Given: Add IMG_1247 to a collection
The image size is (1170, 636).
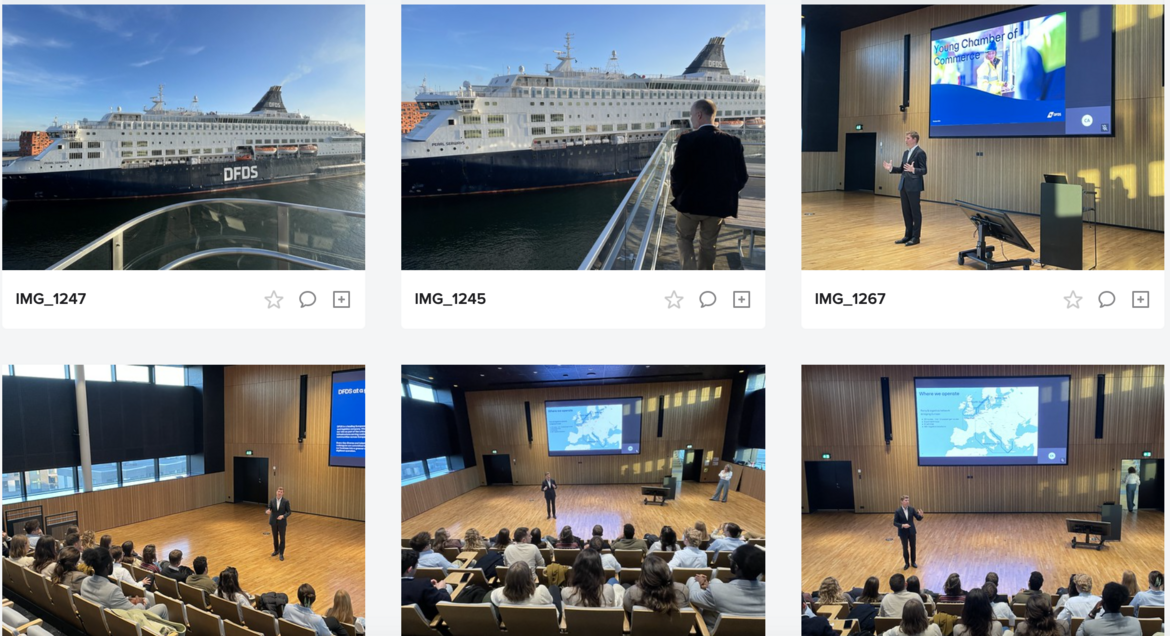Looking at the screenshot, I should pyautogui.click(x=342, y=299).
